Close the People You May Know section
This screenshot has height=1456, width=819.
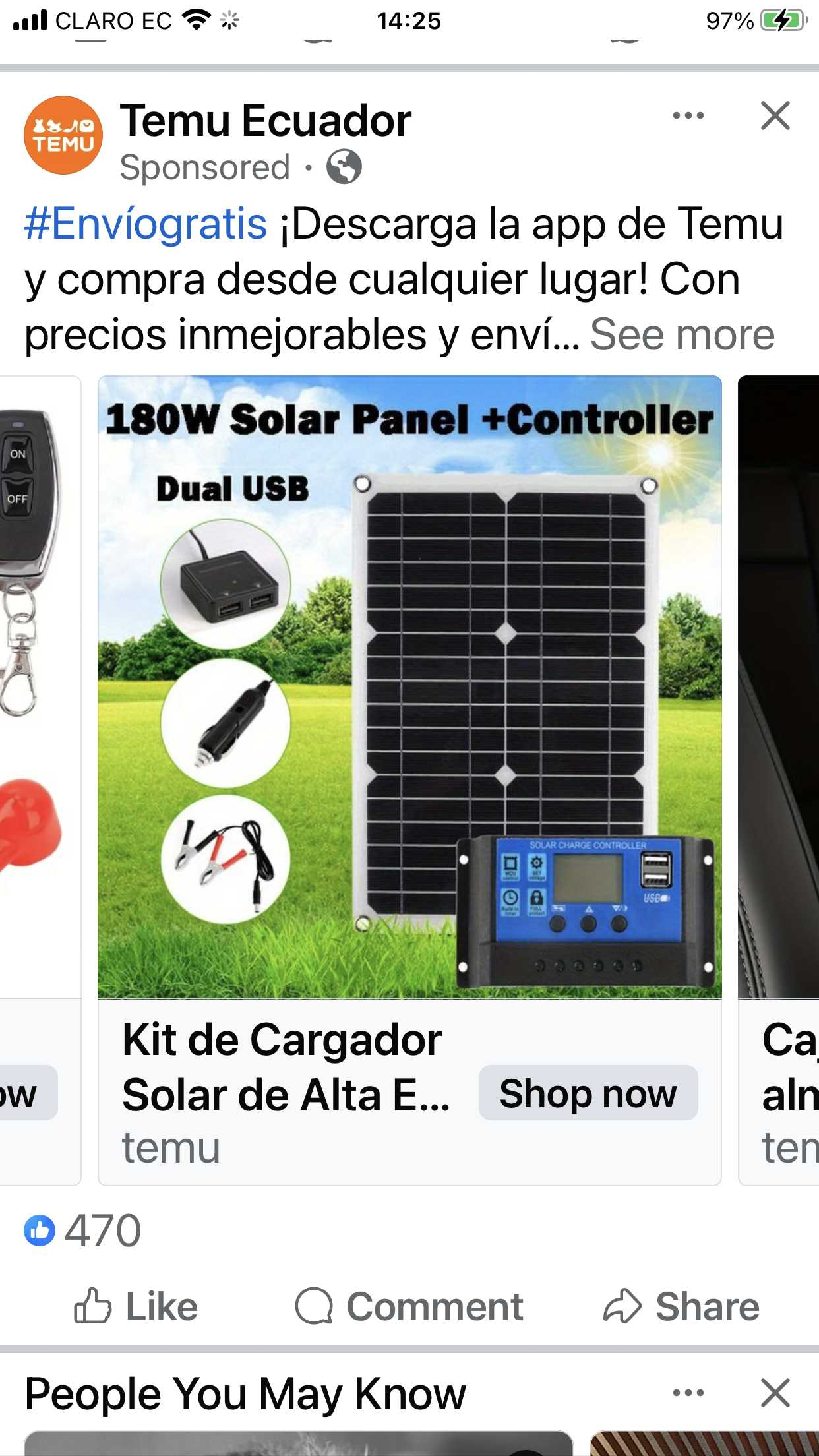tap(775, 1393)
